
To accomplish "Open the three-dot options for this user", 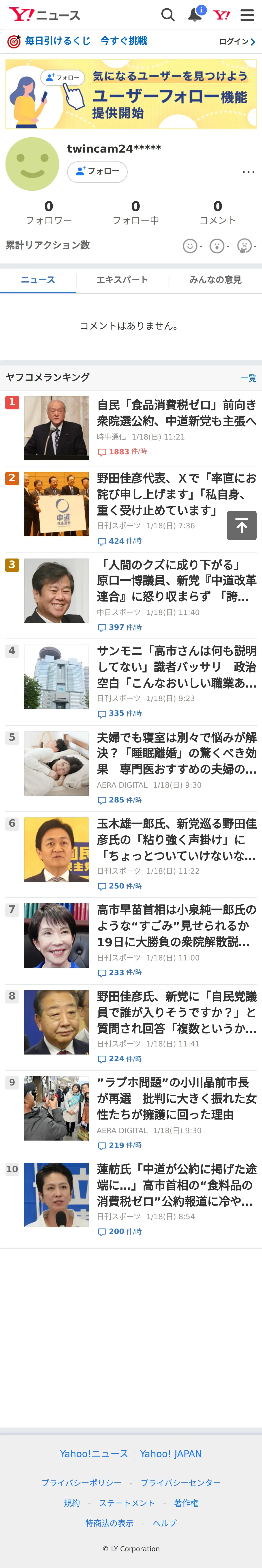I will (x=248, y=172).
